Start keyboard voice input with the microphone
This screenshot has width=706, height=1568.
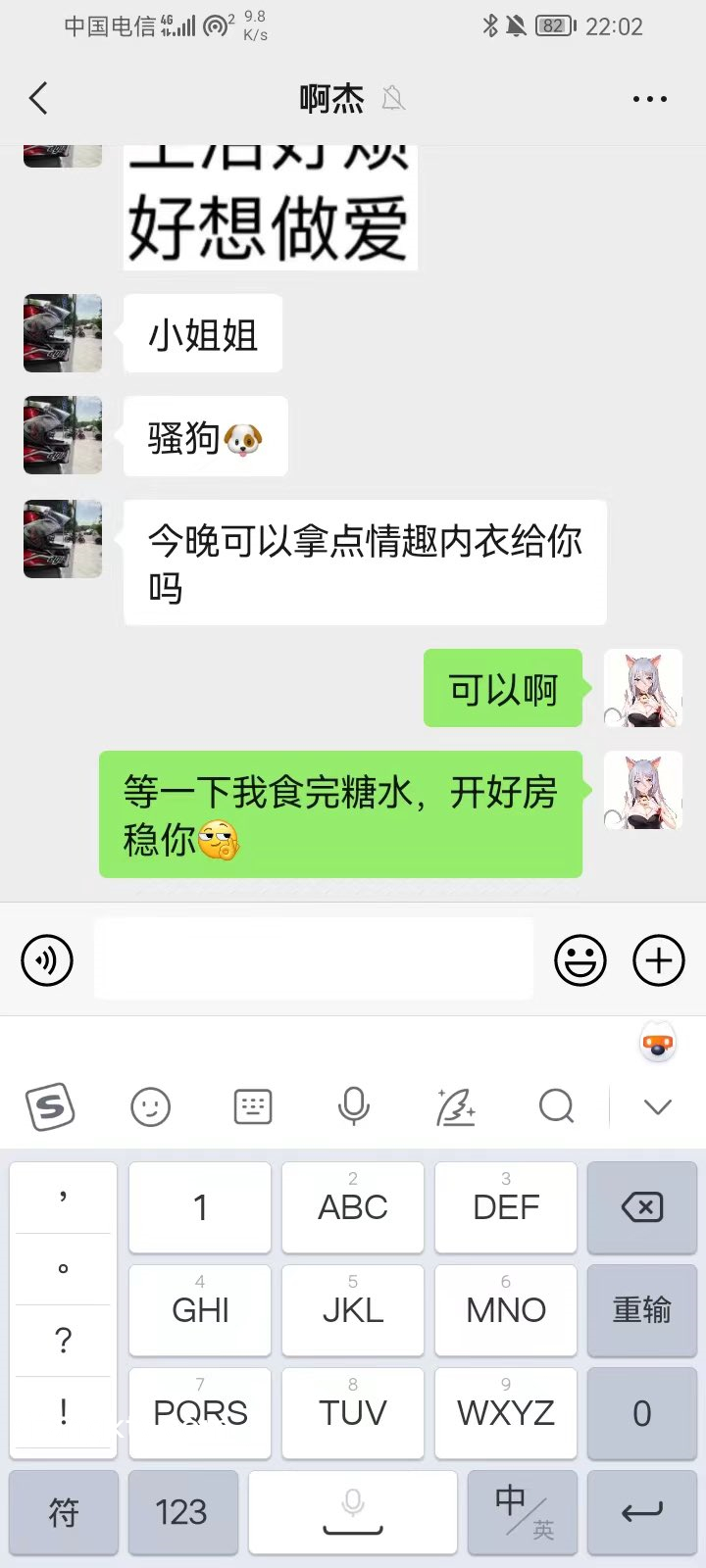[x=354, y=1107]
